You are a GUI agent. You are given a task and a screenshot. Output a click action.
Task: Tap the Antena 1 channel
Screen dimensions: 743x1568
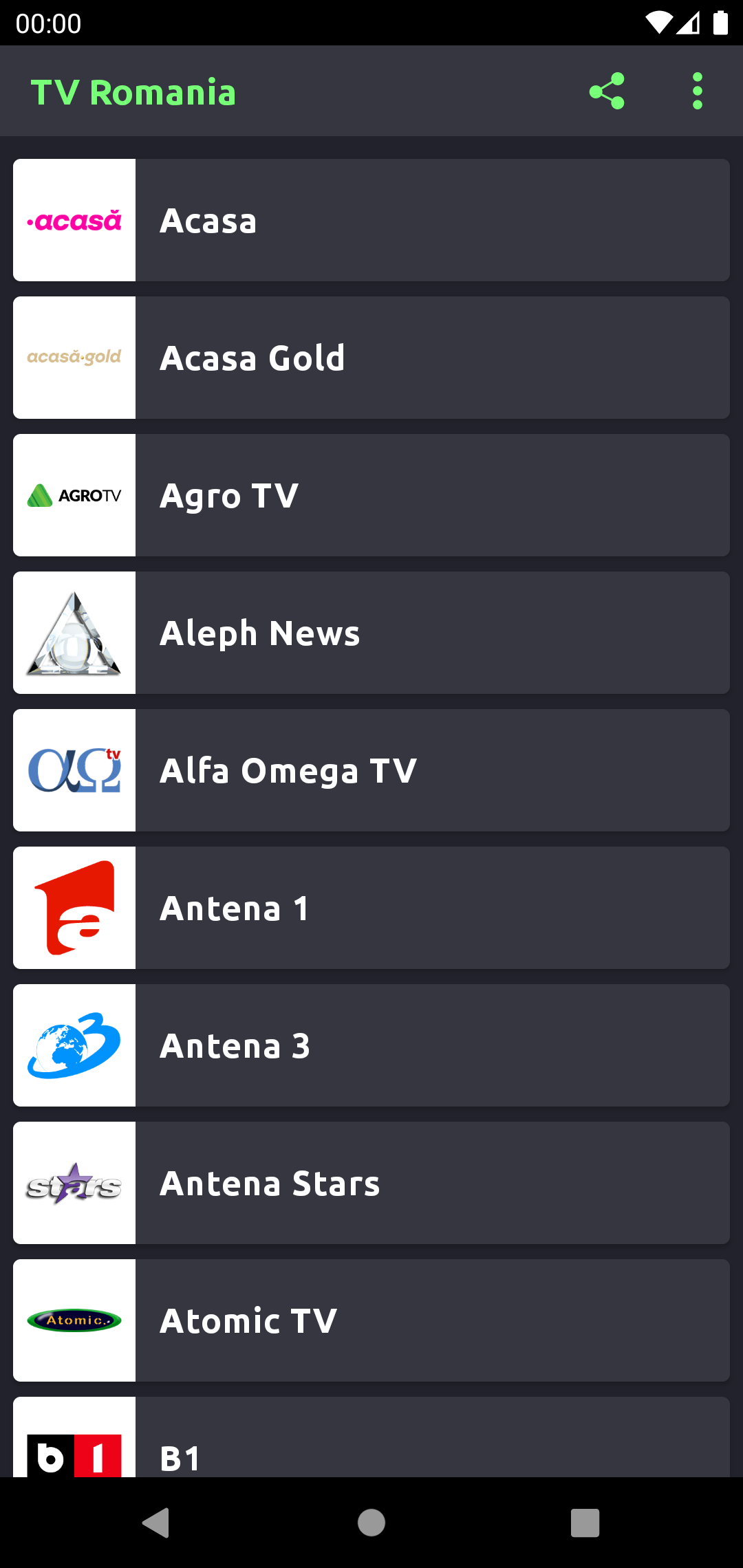(x=371, y=908)
